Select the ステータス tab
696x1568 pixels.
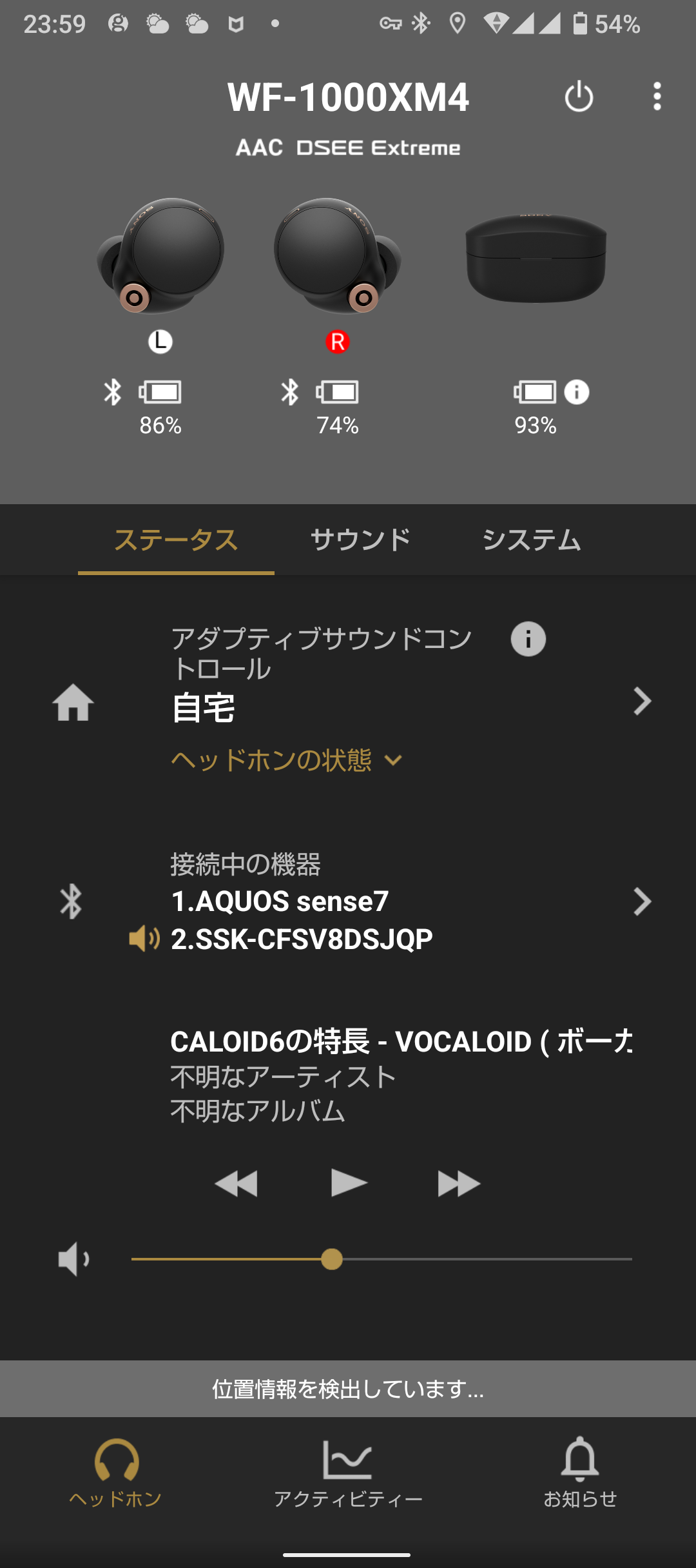pyautogui.click(x=176, y=540)
